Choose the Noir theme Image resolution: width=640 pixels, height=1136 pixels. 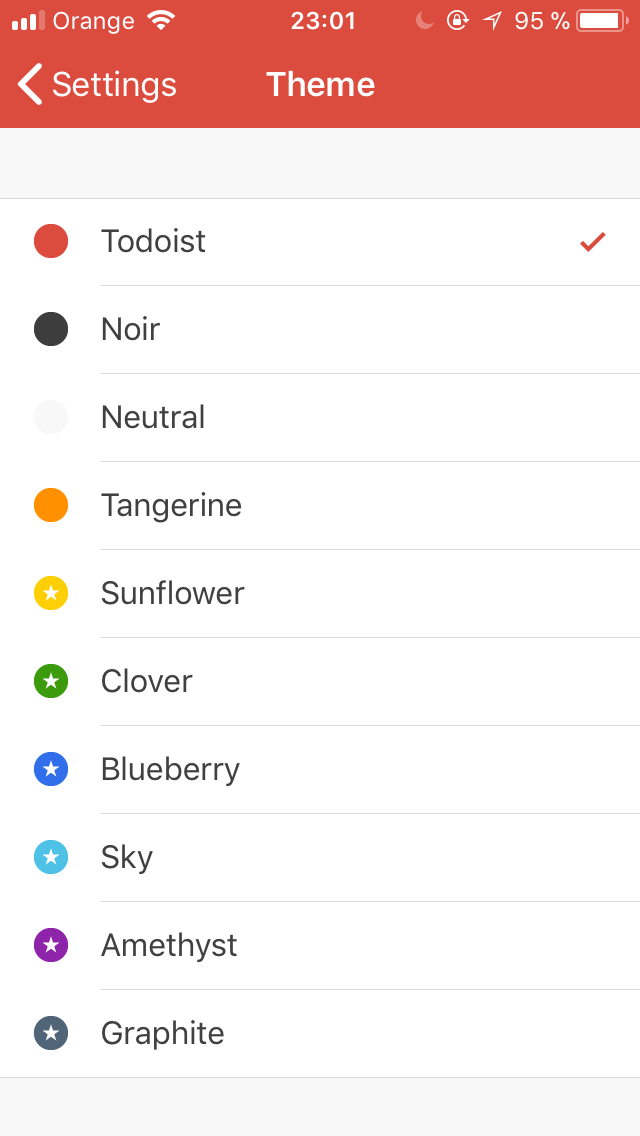click(x=320, y=330)
